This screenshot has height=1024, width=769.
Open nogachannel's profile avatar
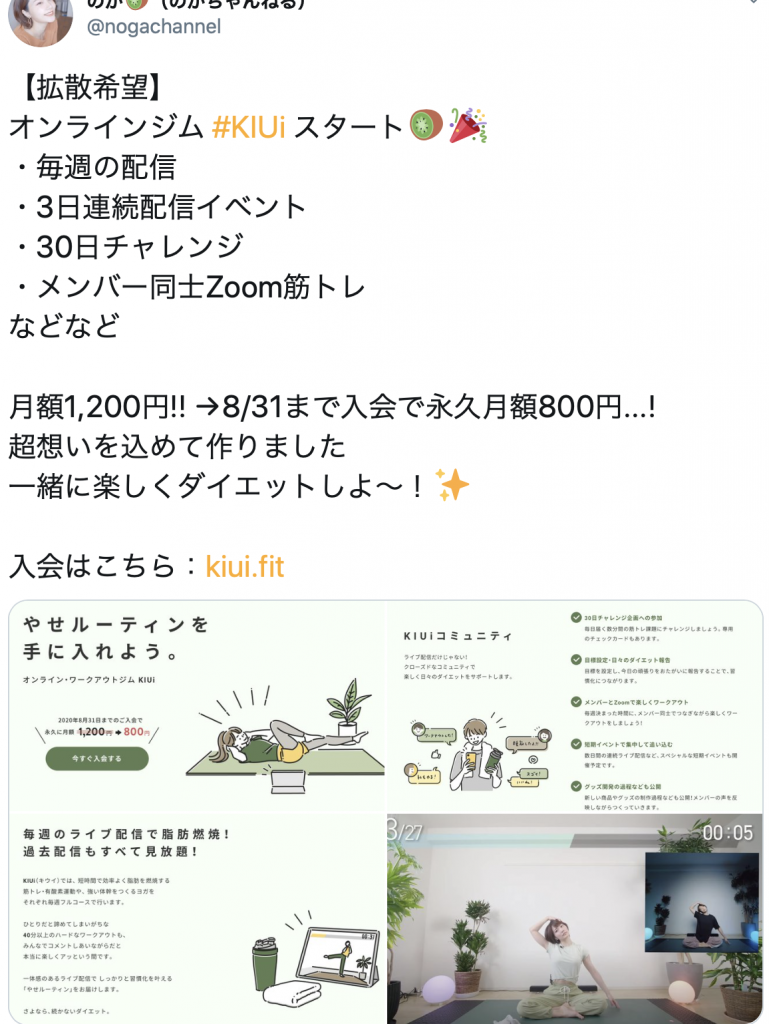click(40, 18)
